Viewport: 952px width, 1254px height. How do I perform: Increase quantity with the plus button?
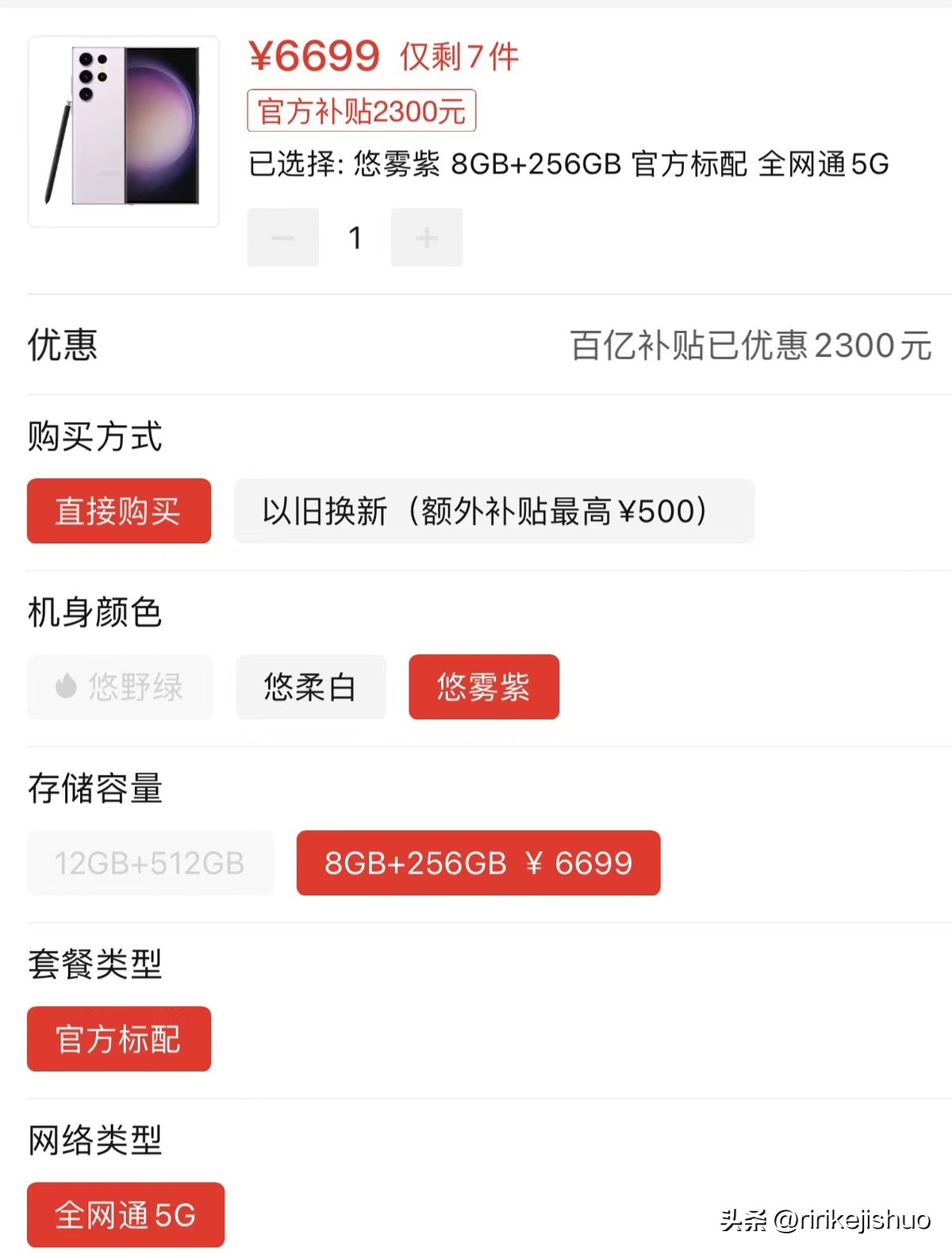coord(427,237)
